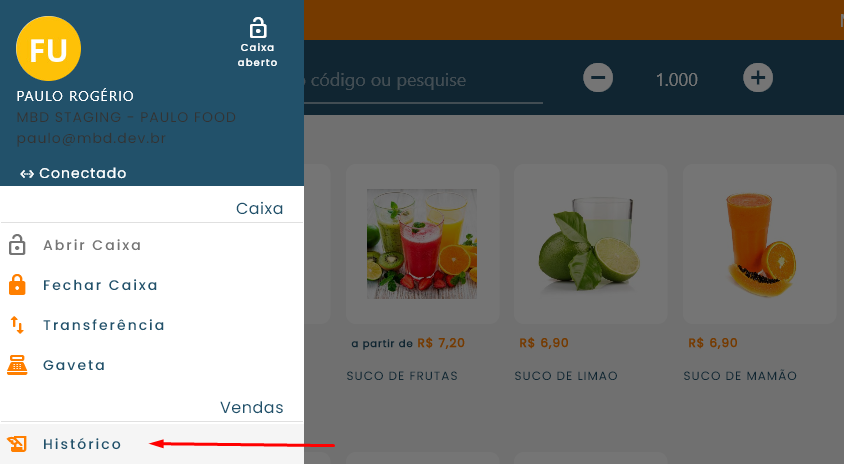
Task: Decrease quantity with the minus button
Action: (x=598, y=78)
